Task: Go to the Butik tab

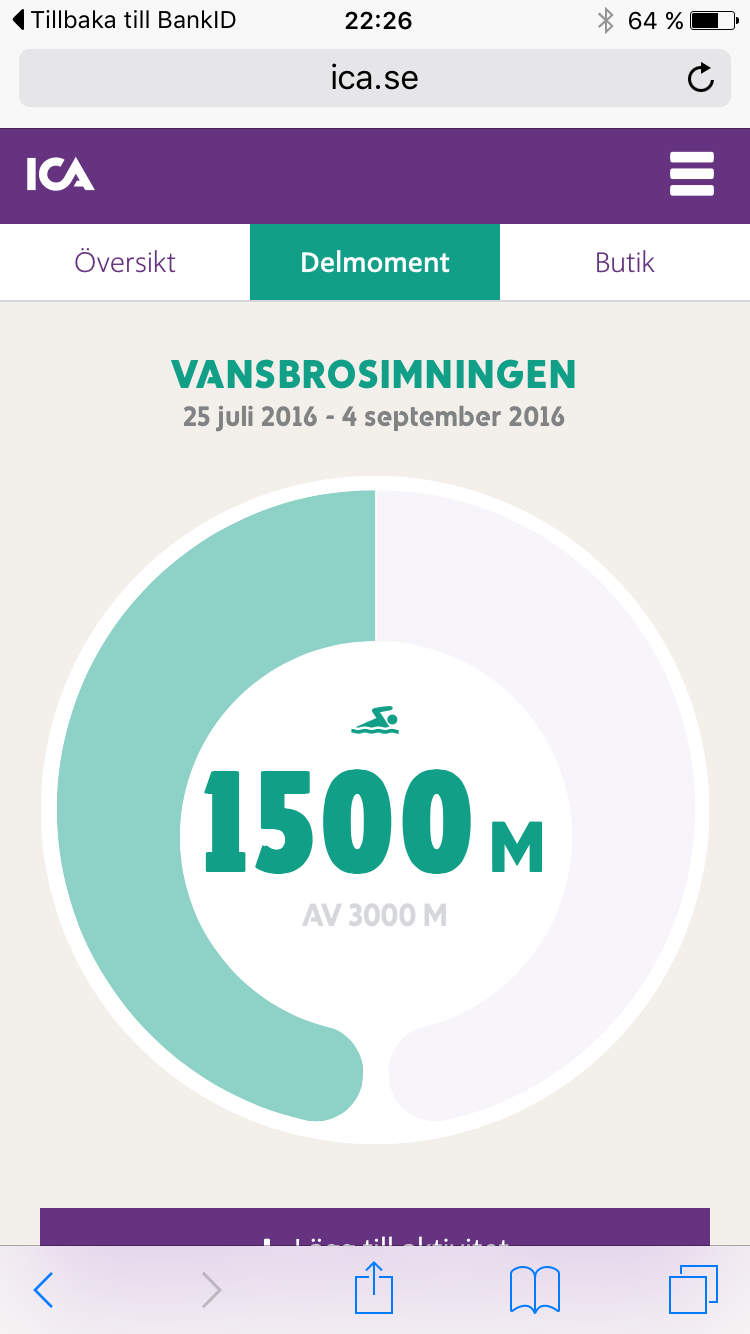Action: (x=625, y=262)
